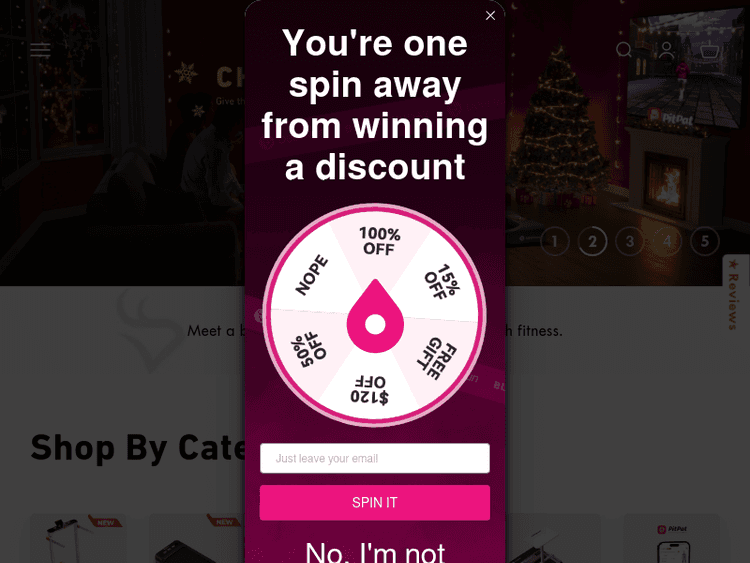
Task: Close the spin wheel popup
Action: (490, 15)
